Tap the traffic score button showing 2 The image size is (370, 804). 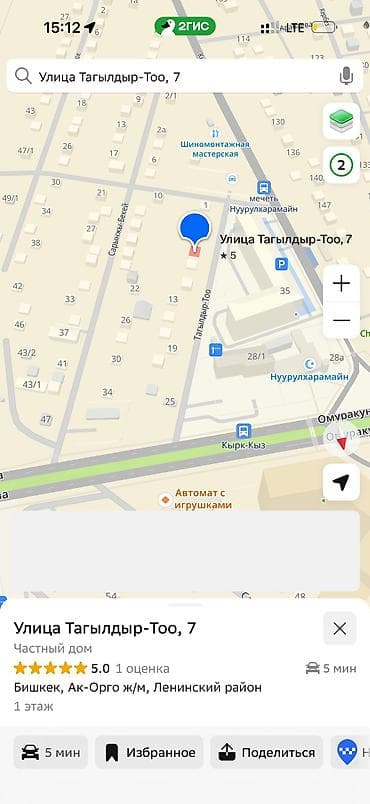pyautogui.click(x=341, y=166)
